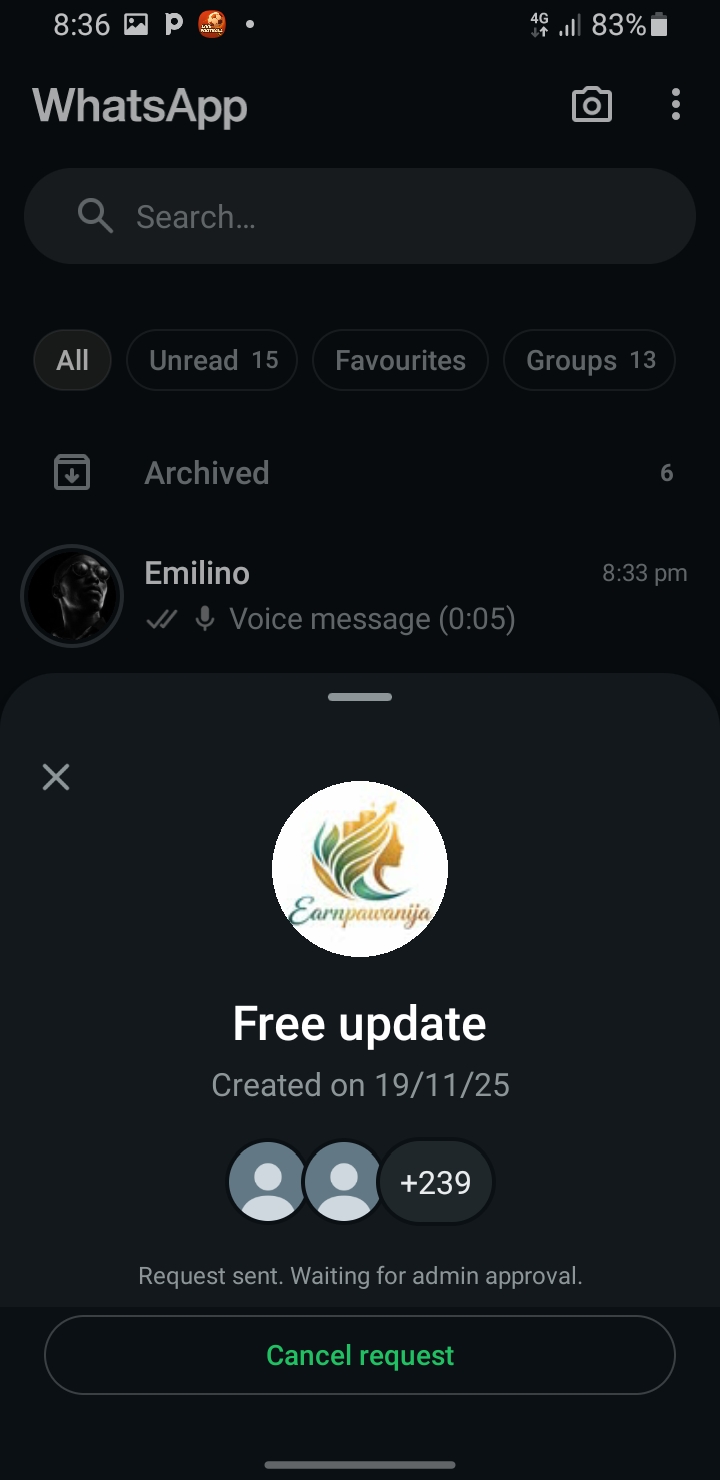The image size is (720, 1480).
Task: Tap the Search field
Action: click(x=360, y=216)
